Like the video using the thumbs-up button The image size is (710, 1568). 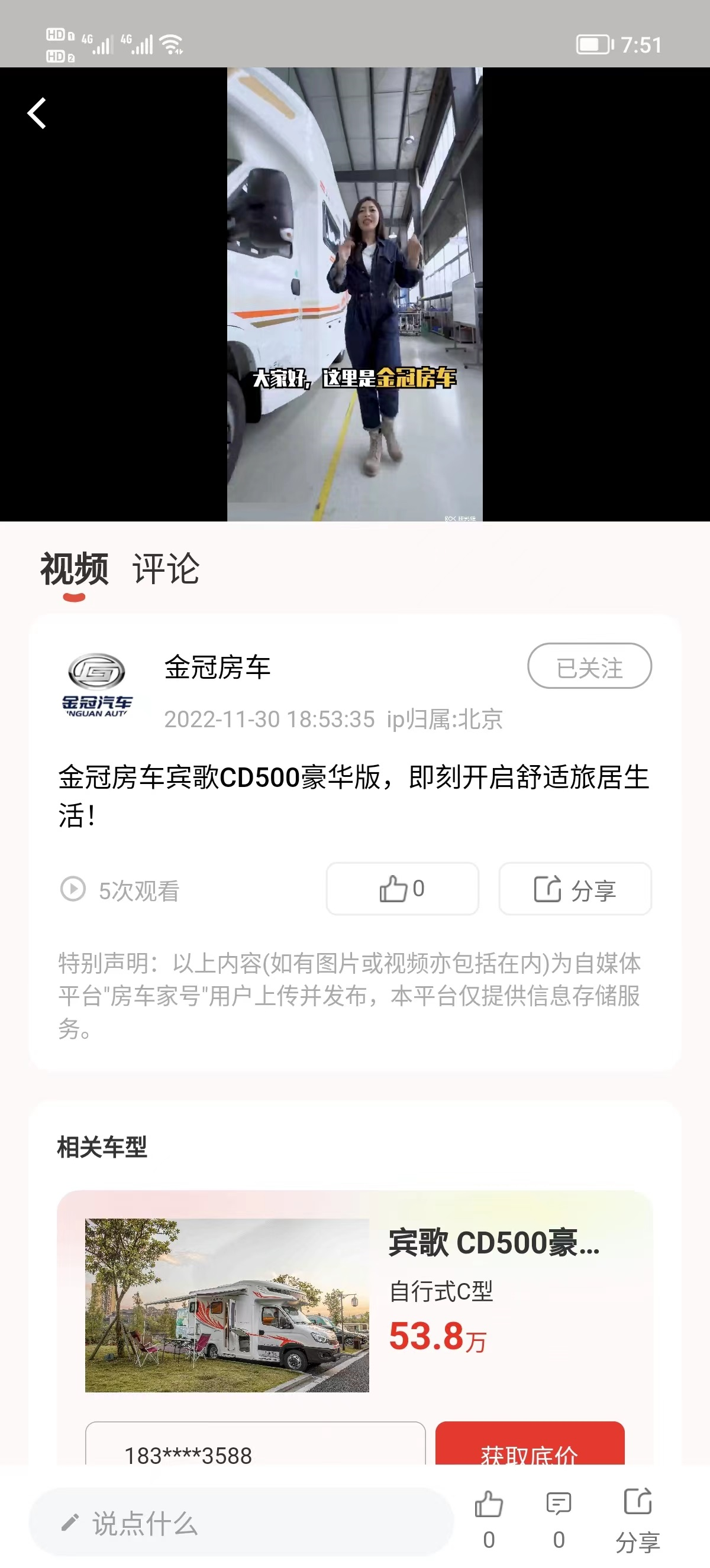point(402,889)
